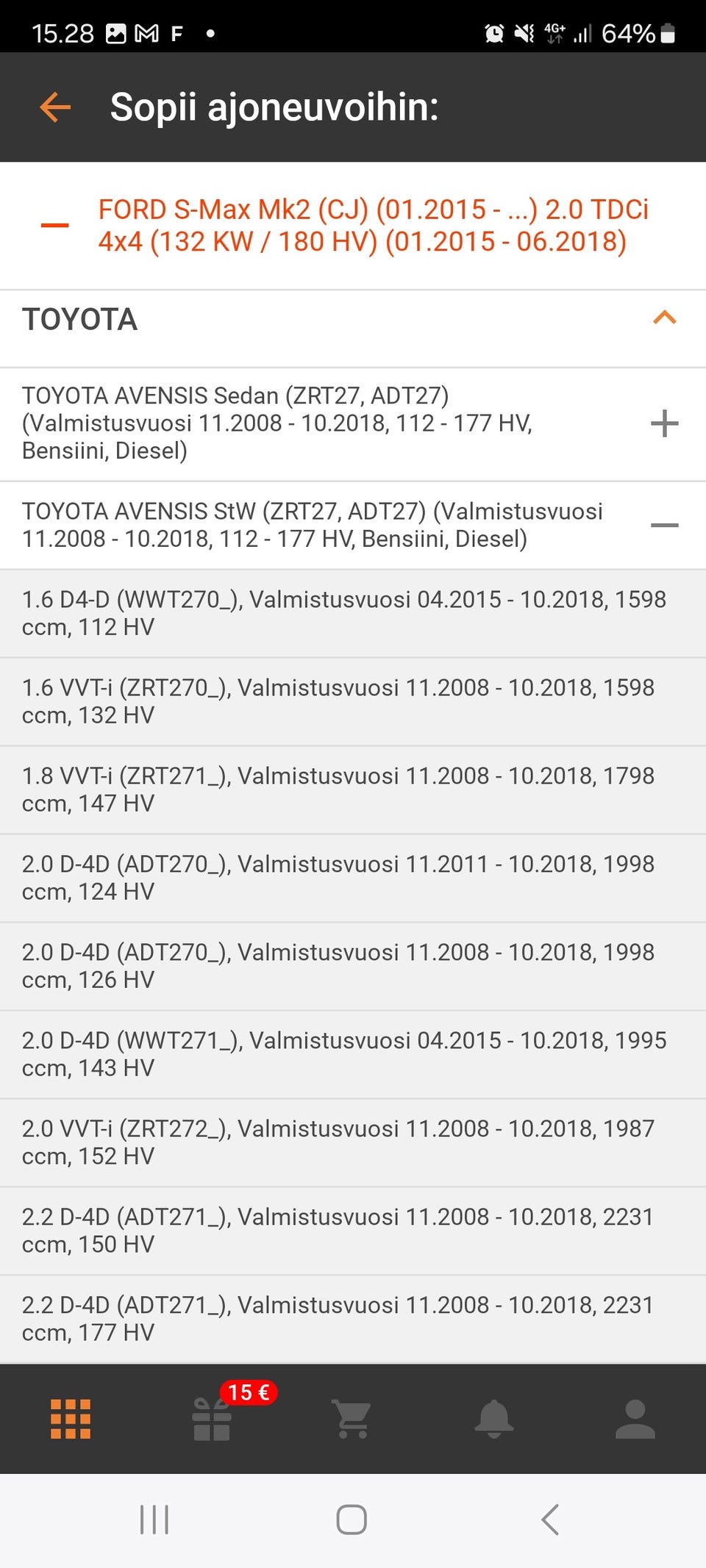Screen dimensions: 706x1568
Task: Select the 1.6 D4-D 112 HV variant
Action: 344,613
